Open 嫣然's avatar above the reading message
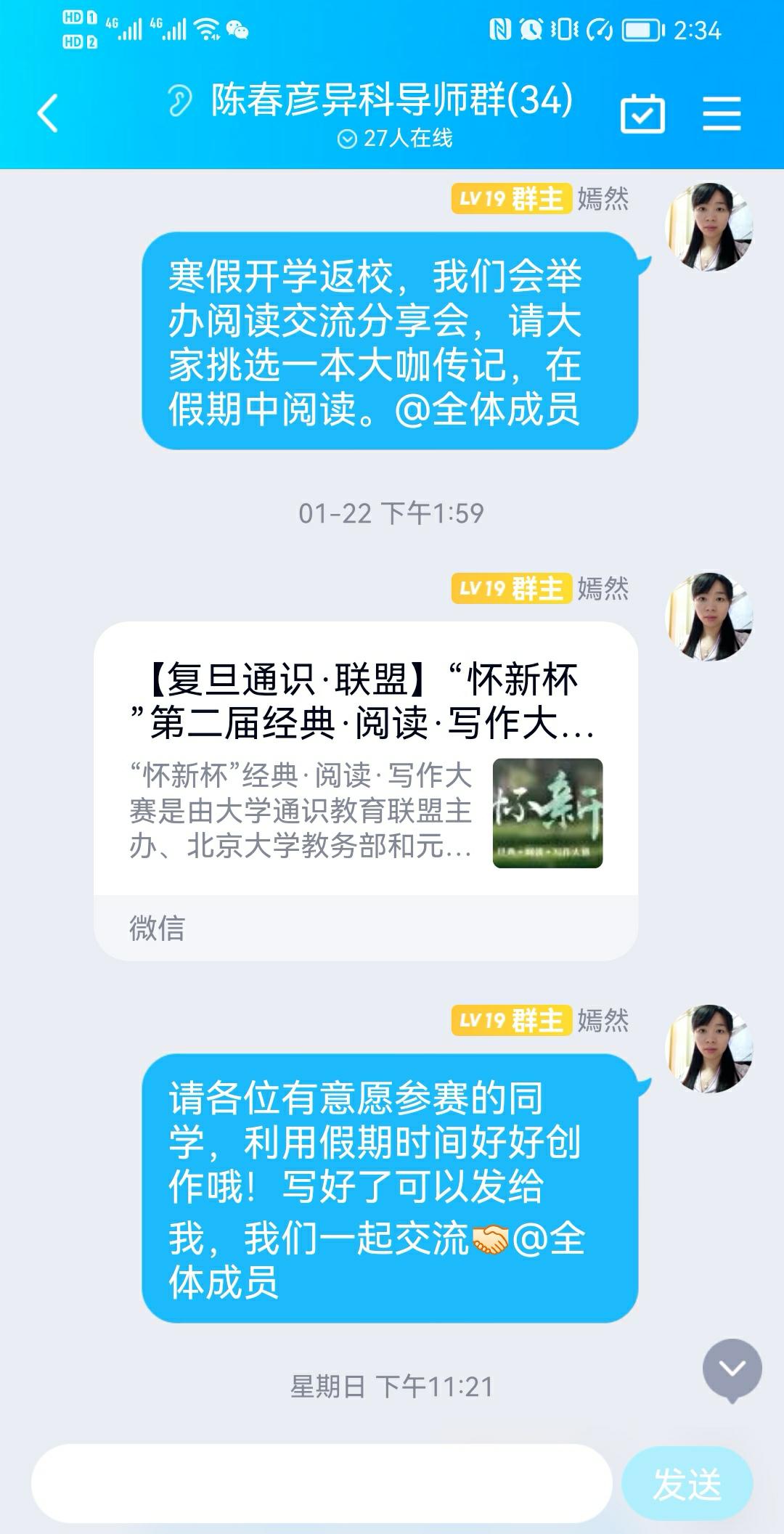This screenshot has height=1534, width=784. click(709, 227)
